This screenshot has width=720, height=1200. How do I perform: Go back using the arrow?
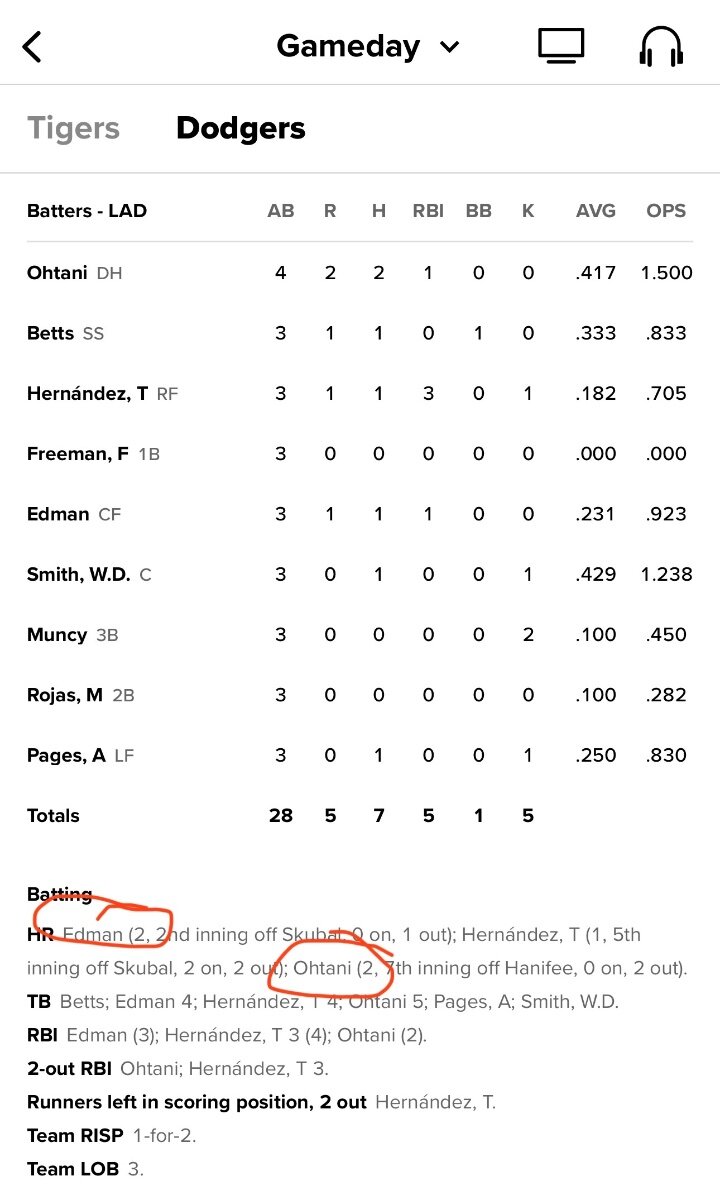pos(32,46)
